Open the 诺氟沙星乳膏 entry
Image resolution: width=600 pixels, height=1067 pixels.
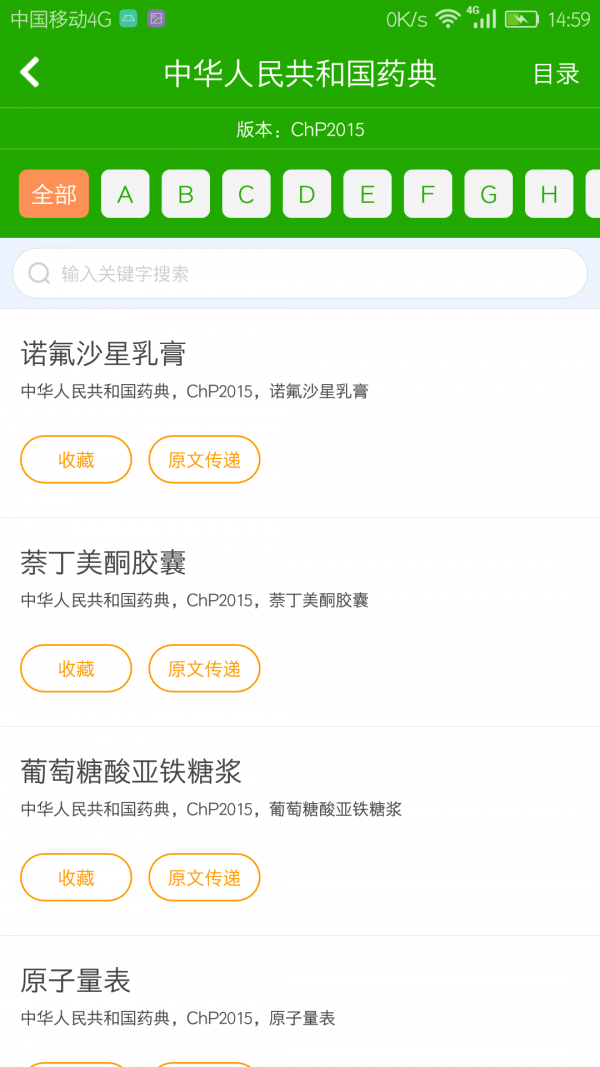pos(104,354)
